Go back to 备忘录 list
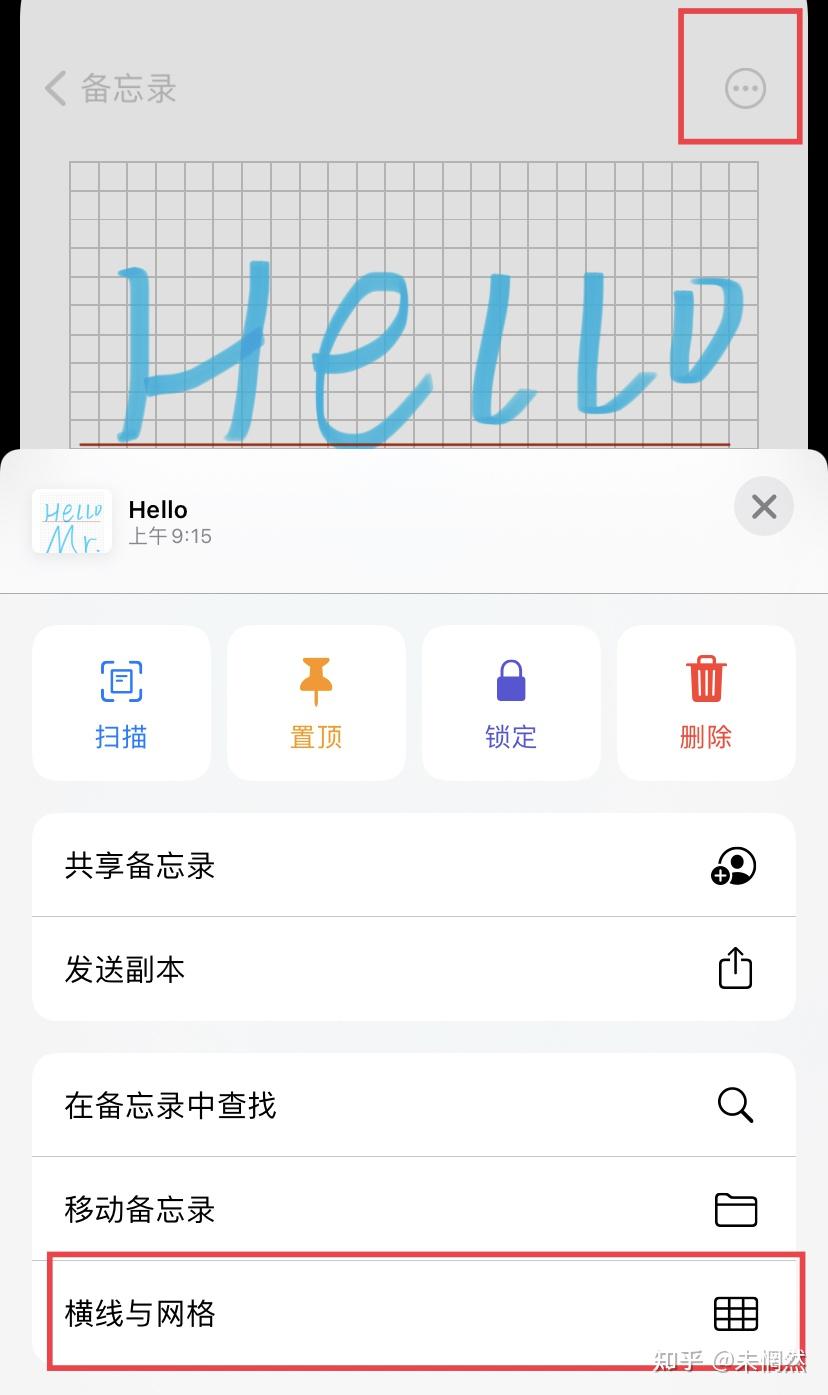828x1395 pixels. point(110,89)
